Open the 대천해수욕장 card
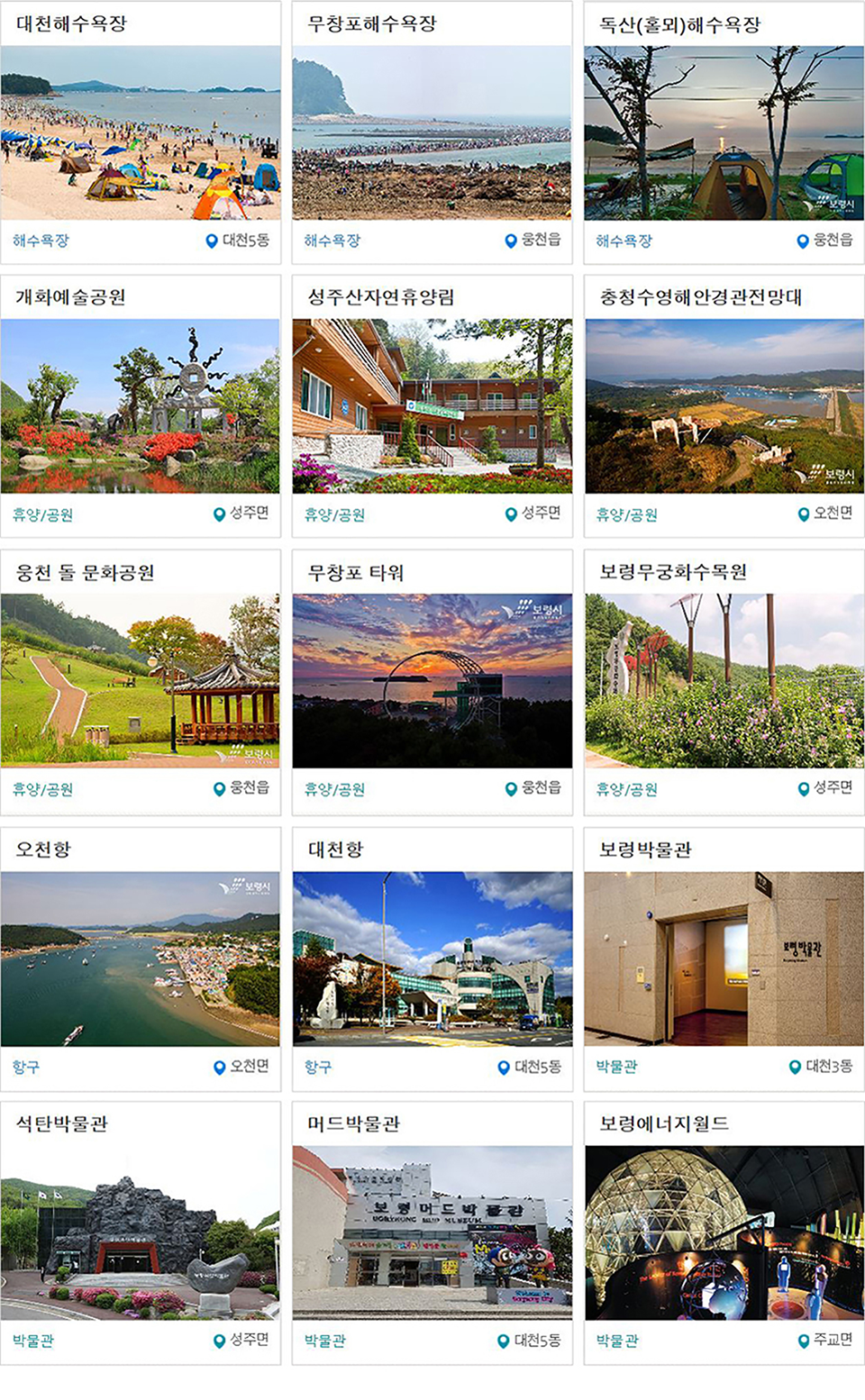This screenshot has height=1400, width=865. (x=141, y=132)
